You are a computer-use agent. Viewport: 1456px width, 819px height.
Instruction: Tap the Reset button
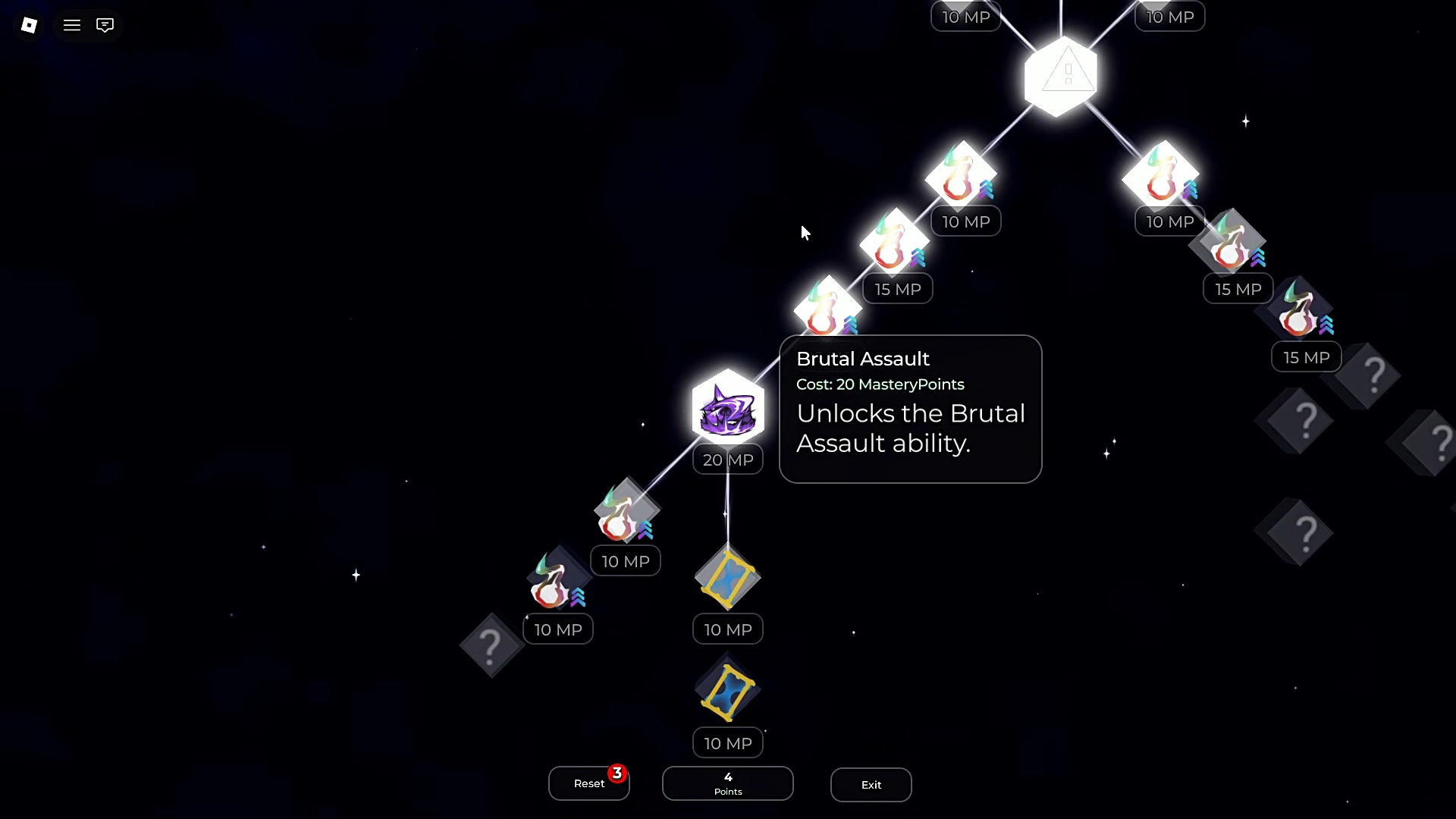[588, 783]
